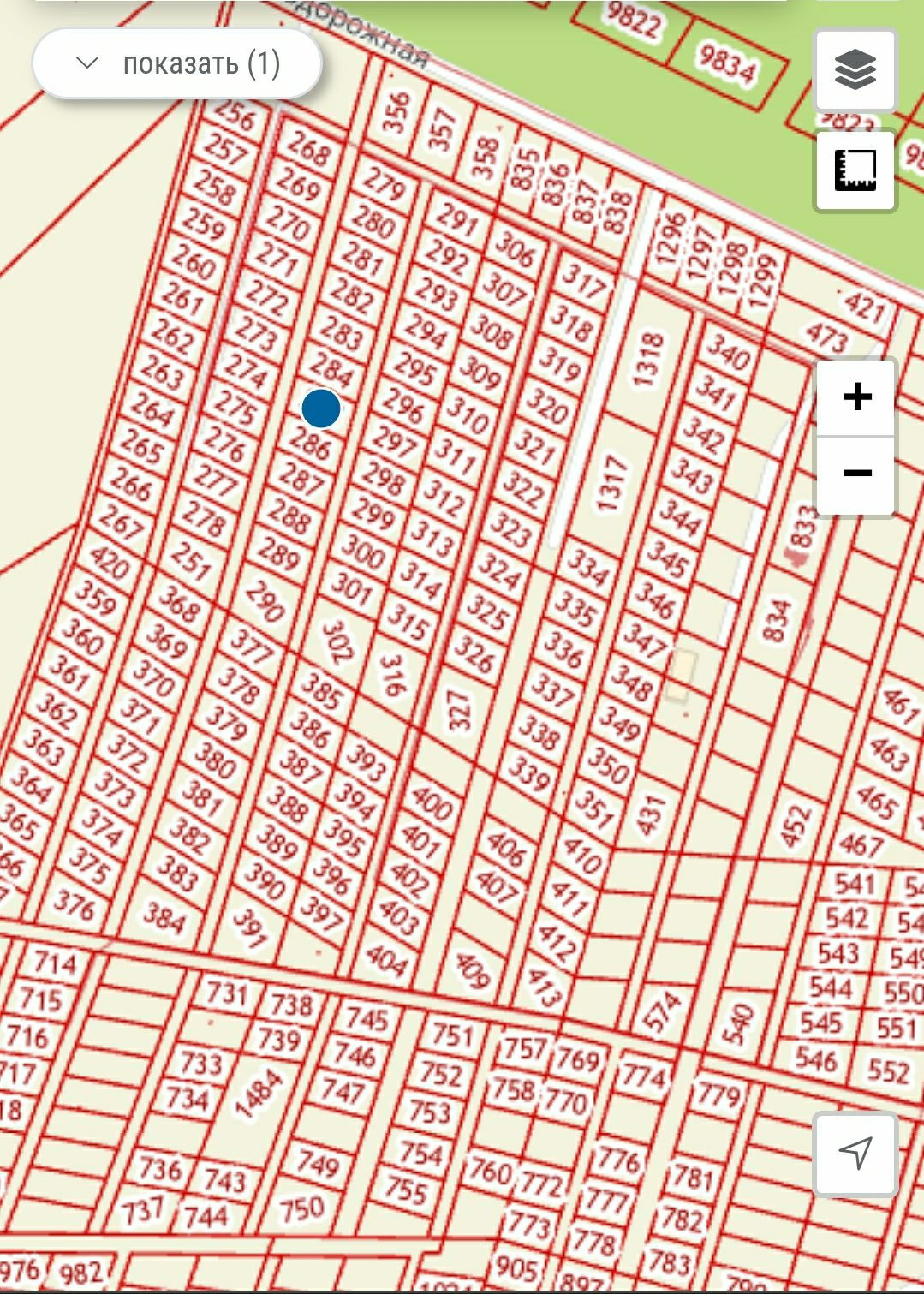Tap the blue marker on the map
This screenshot has height=1294, width=924.
point(321,408)
